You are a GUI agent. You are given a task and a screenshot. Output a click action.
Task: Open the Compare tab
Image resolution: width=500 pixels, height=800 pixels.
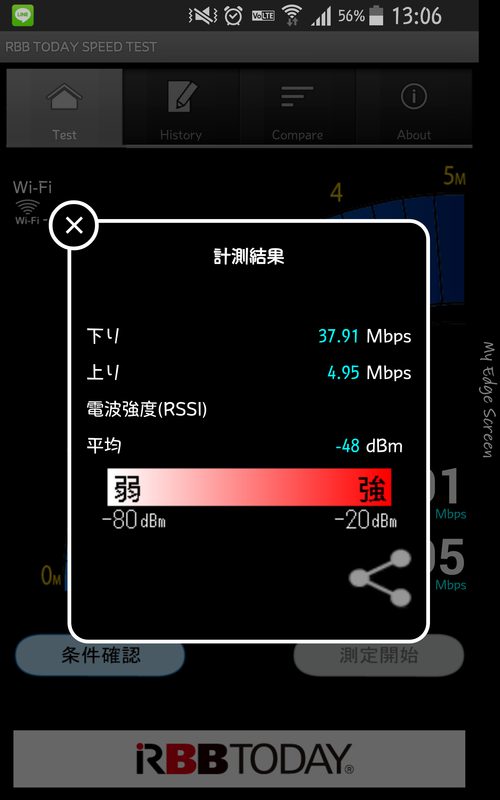297,108
